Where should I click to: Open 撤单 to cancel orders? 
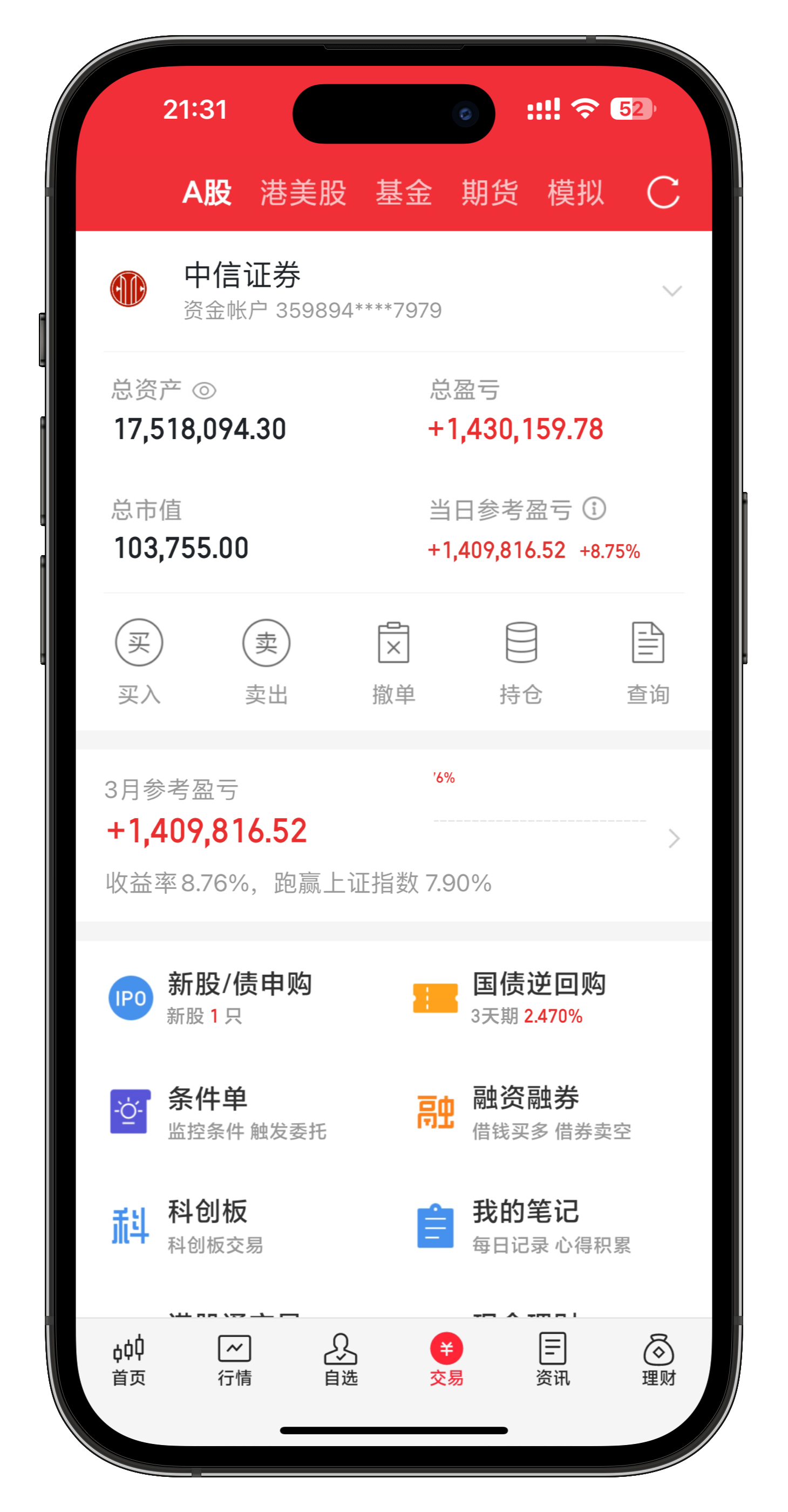(393, 660)
